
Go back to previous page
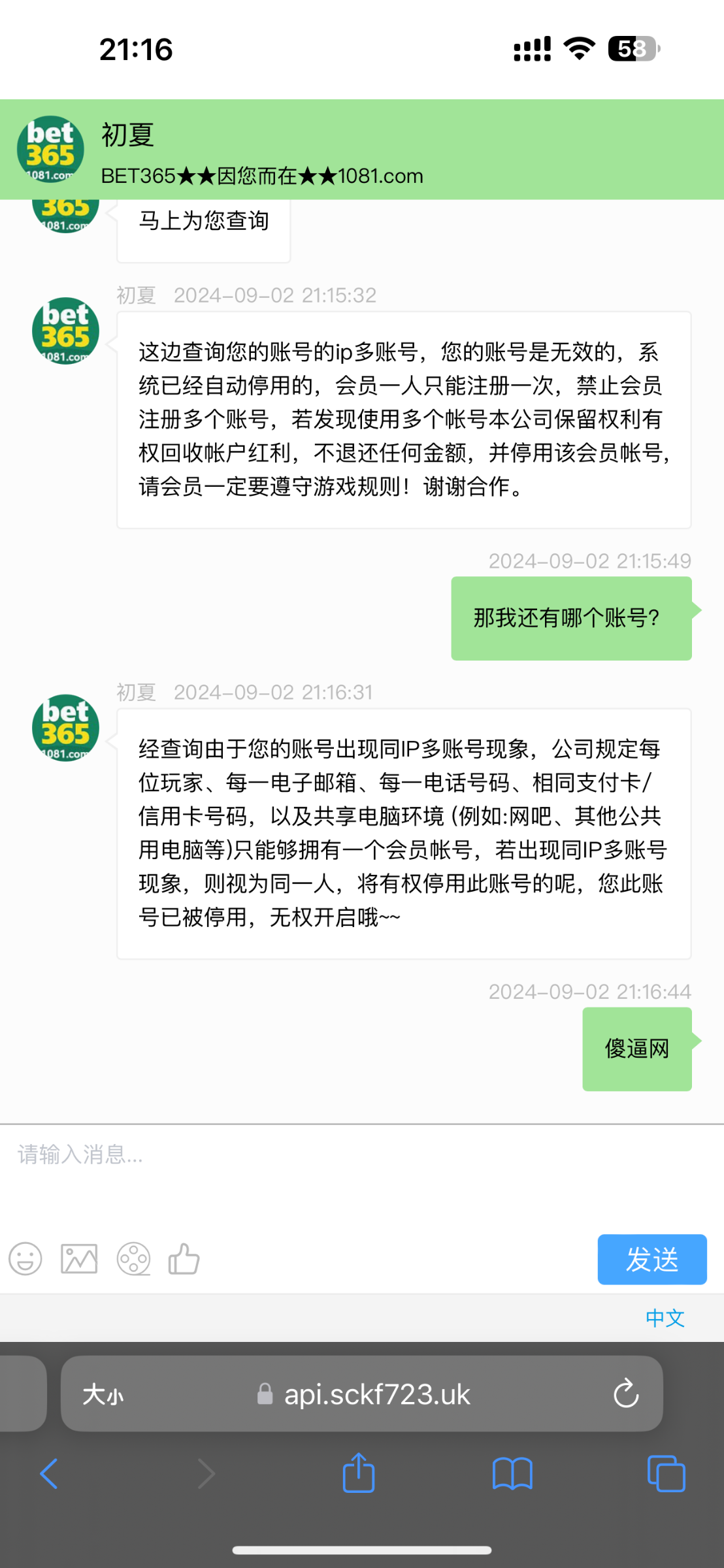pos(49,1474)
